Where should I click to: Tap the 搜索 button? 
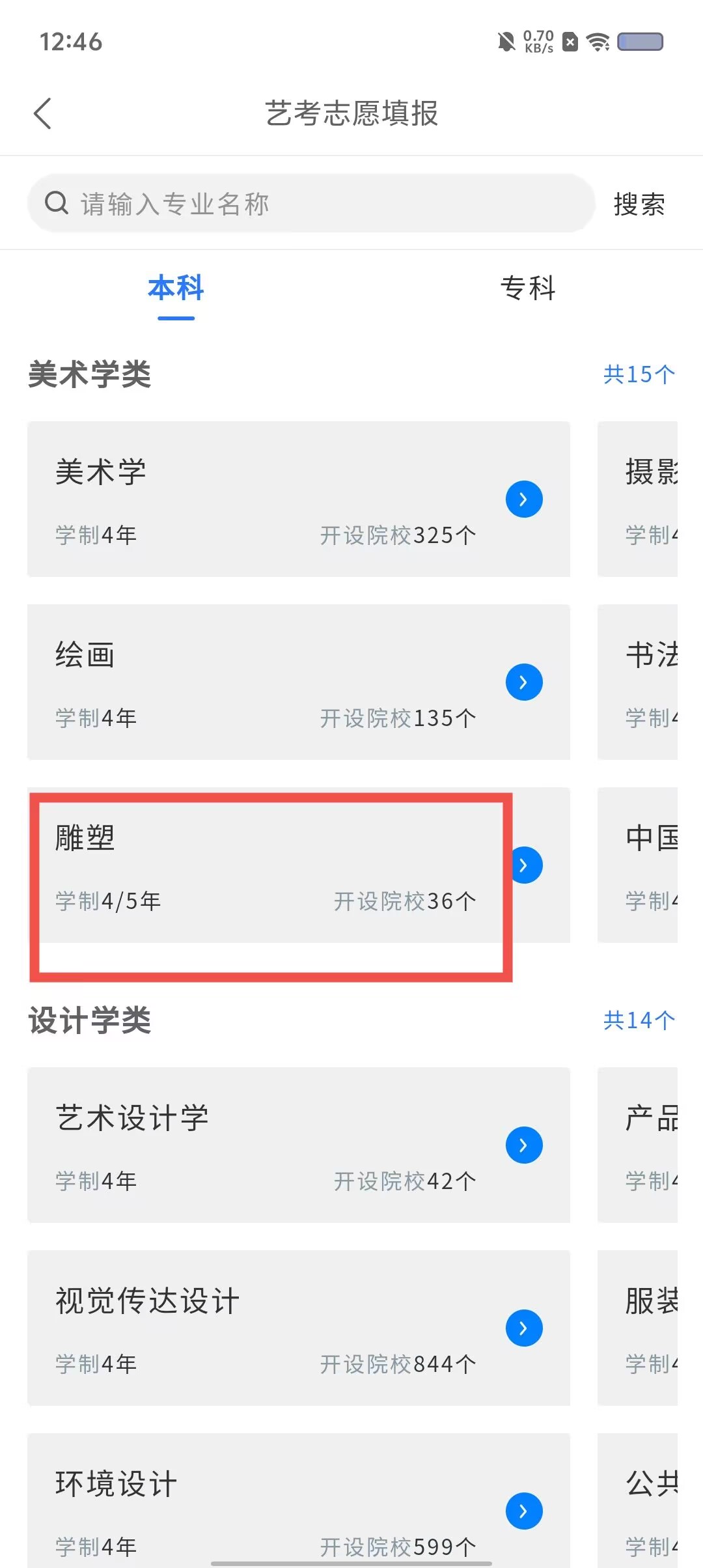point(639,204)
